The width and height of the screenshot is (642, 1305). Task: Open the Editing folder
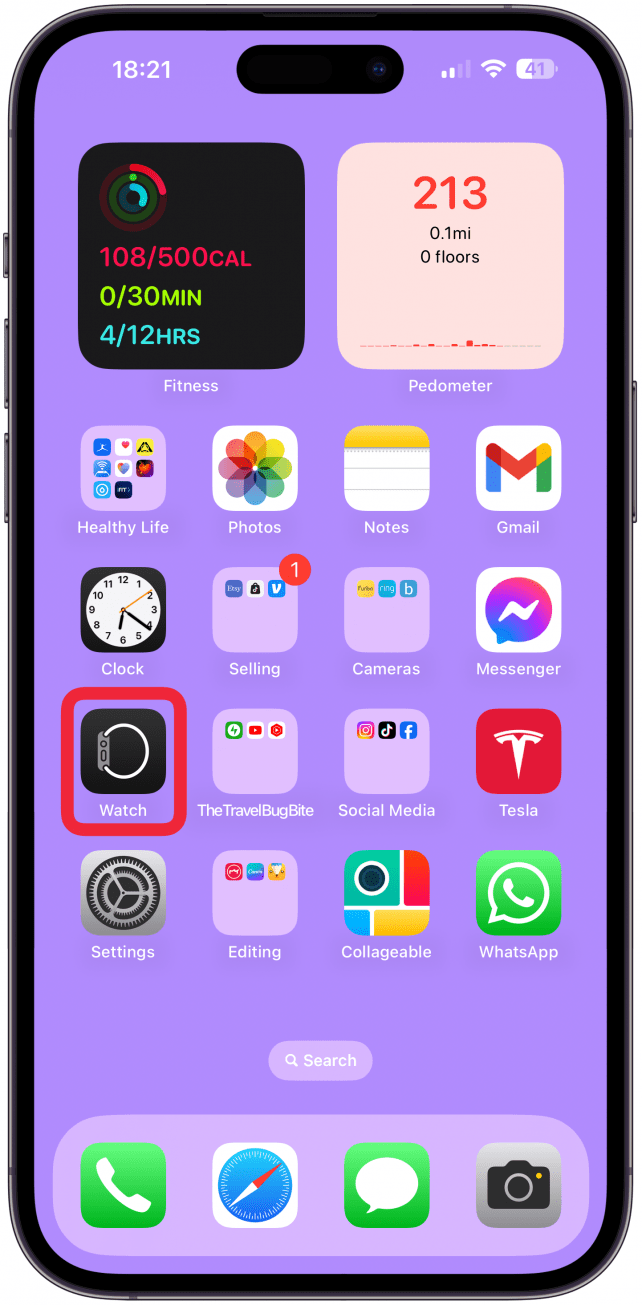(255, 893)
